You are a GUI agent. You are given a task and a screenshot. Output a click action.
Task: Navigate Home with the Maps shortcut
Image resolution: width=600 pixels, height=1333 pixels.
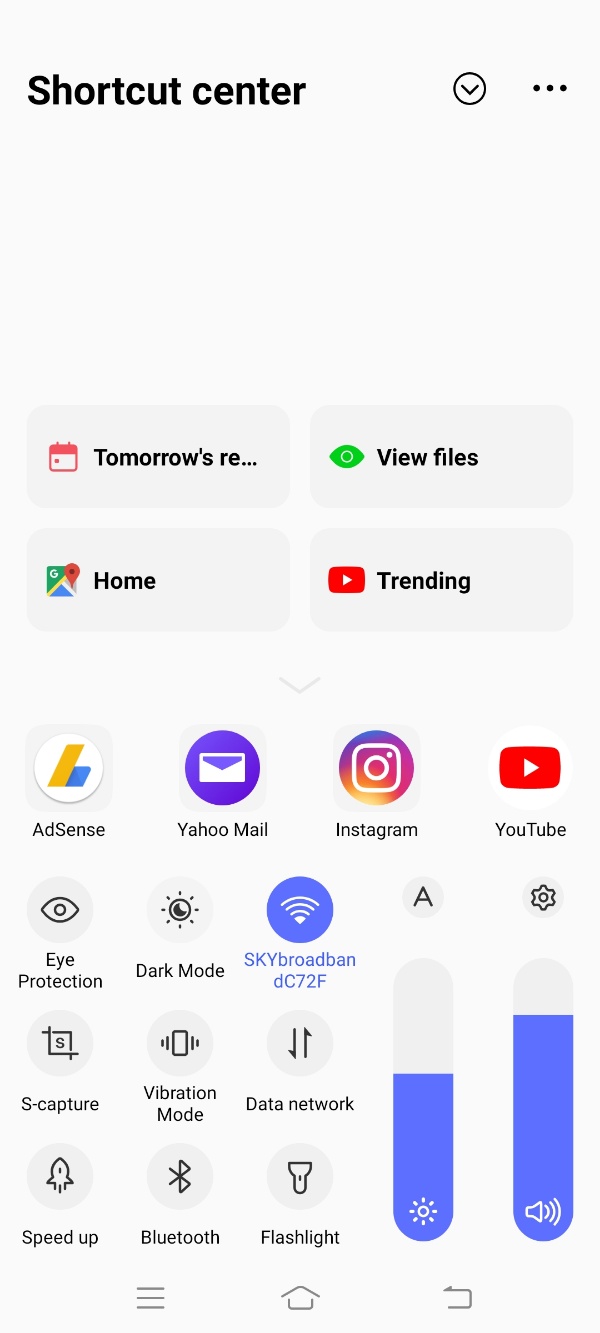(x=158, y=580)
